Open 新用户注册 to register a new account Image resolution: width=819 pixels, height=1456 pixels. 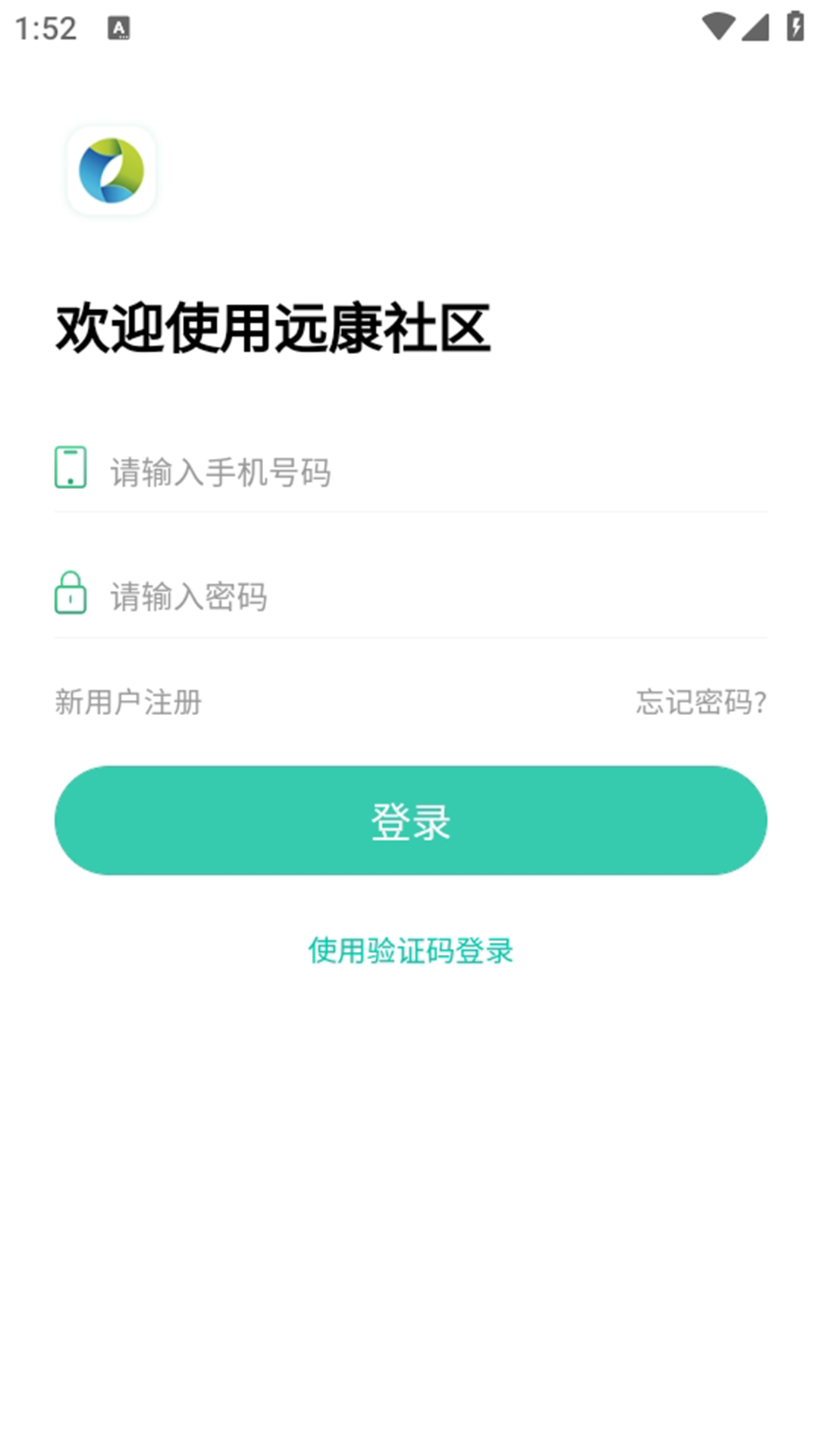click(x=127, y=703)
